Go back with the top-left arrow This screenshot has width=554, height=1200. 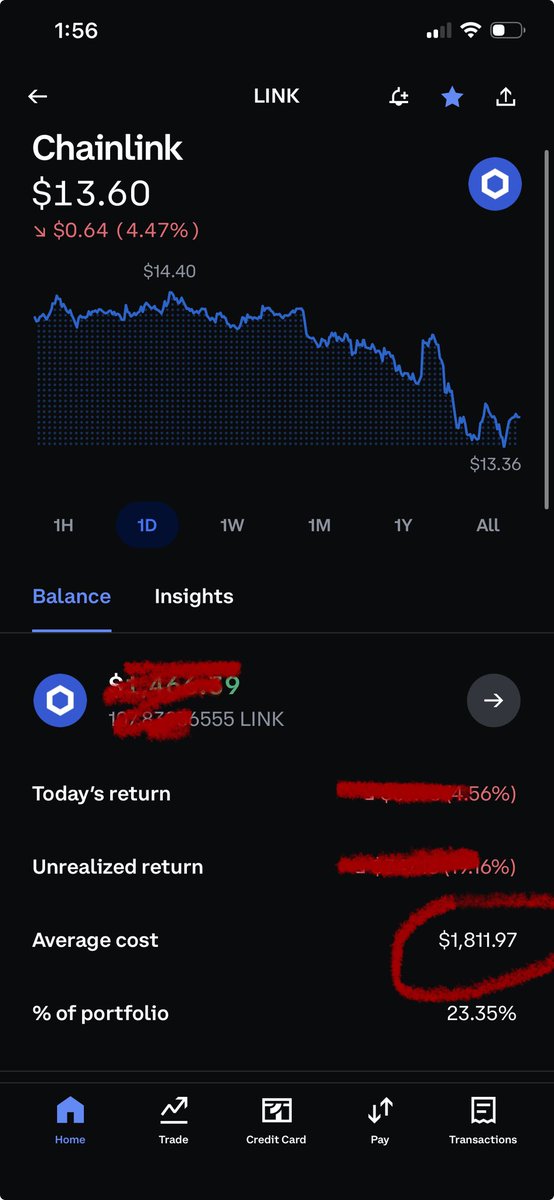38,97
